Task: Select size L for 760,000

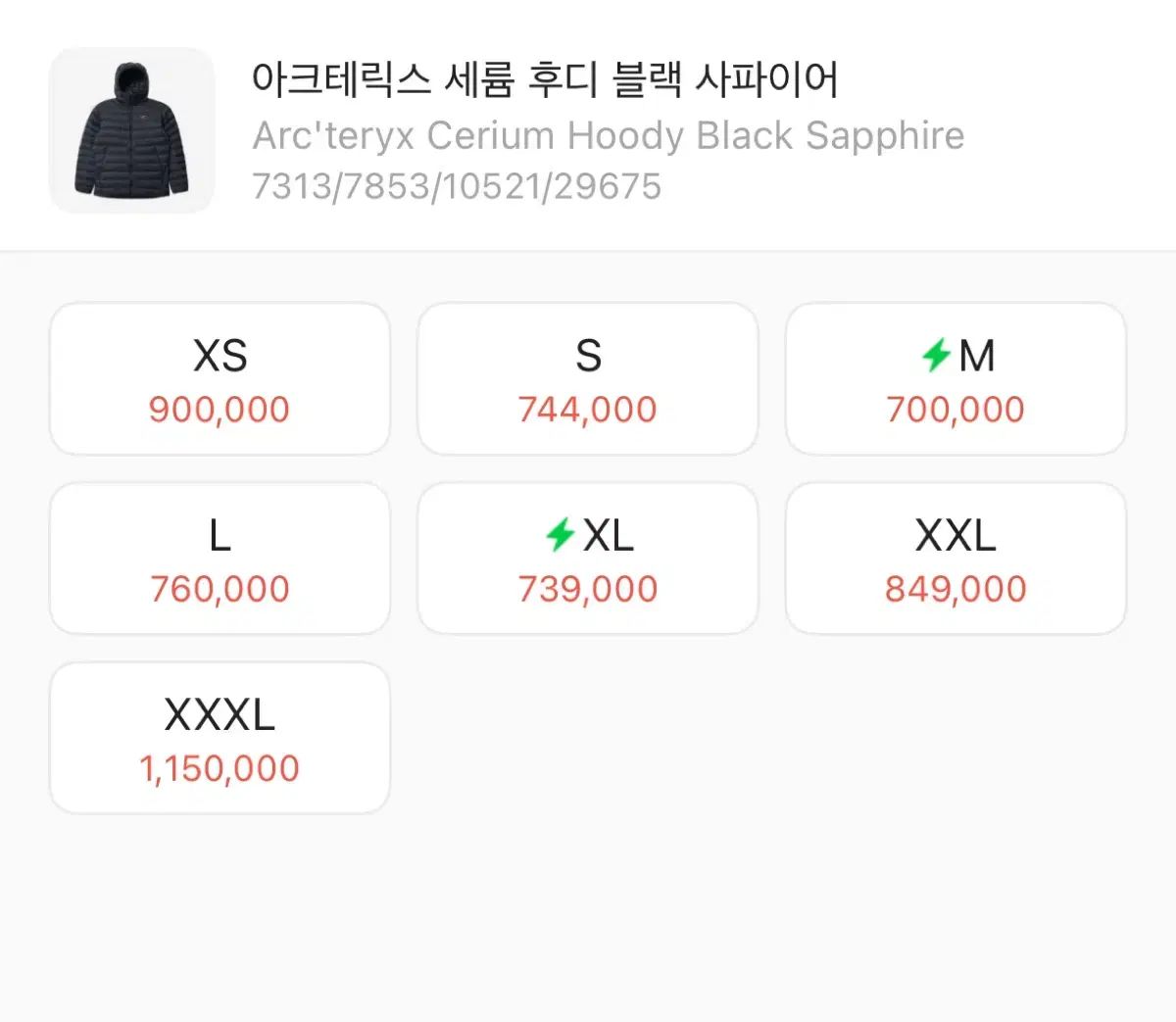Action: [x=220, y=559]
